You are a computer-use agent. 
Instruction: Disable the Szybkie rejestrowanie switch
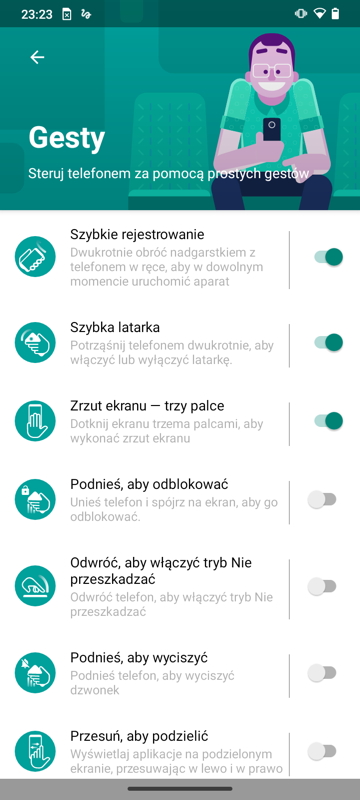tap(328, 256)
